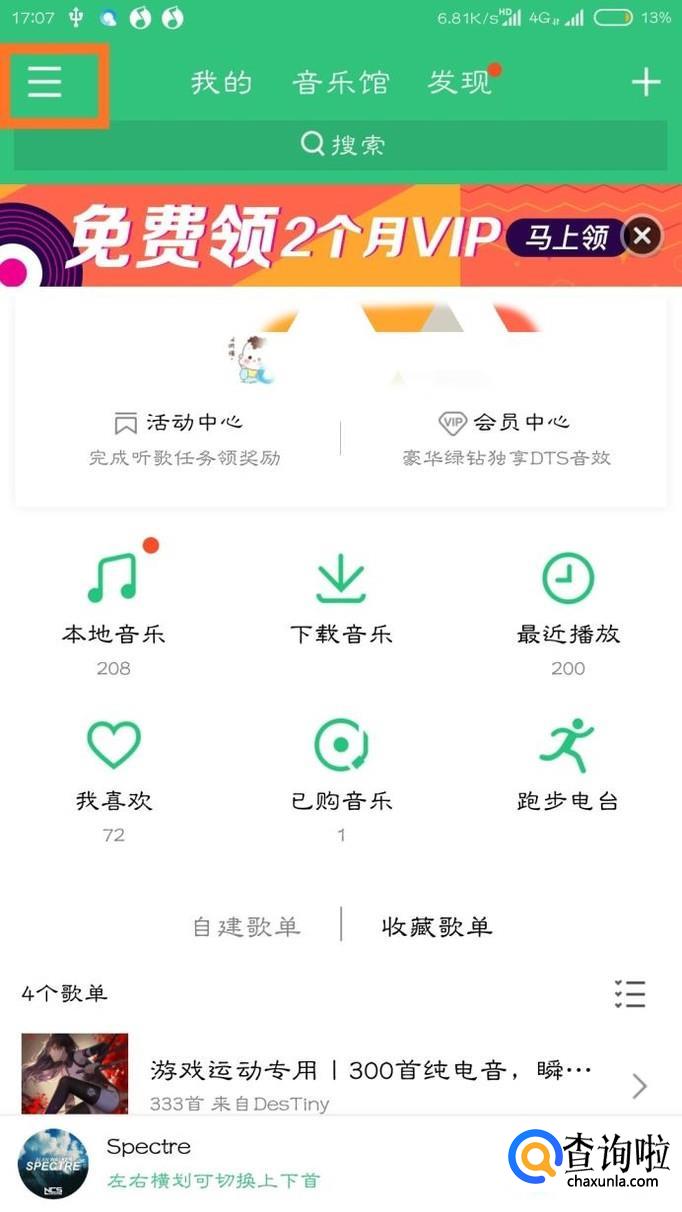The image size is (682, 1212).
Task: Select the 收藏歌单 tab
Action: (436, 927)
